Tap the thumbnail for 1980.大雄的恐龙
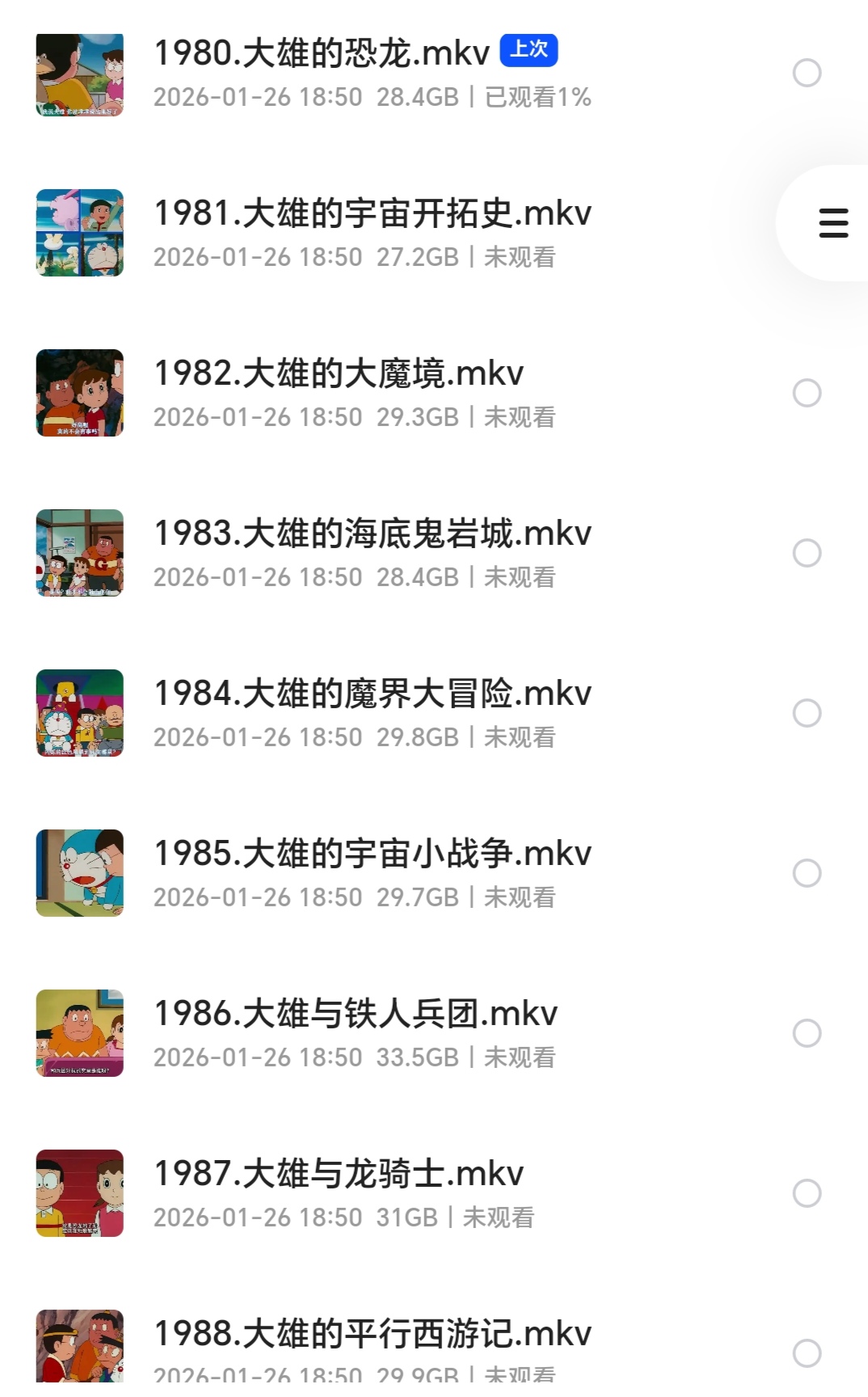The image size is (868, 1397). 78,74
